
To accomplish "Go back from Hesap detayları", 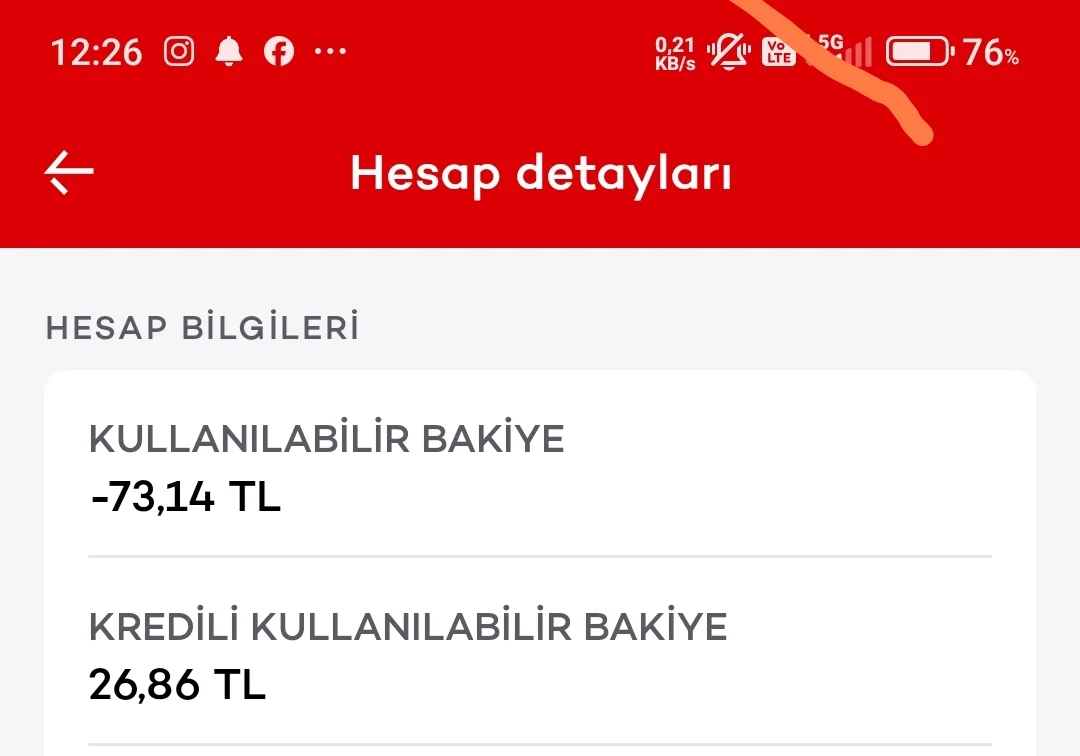I will [68, 172].
